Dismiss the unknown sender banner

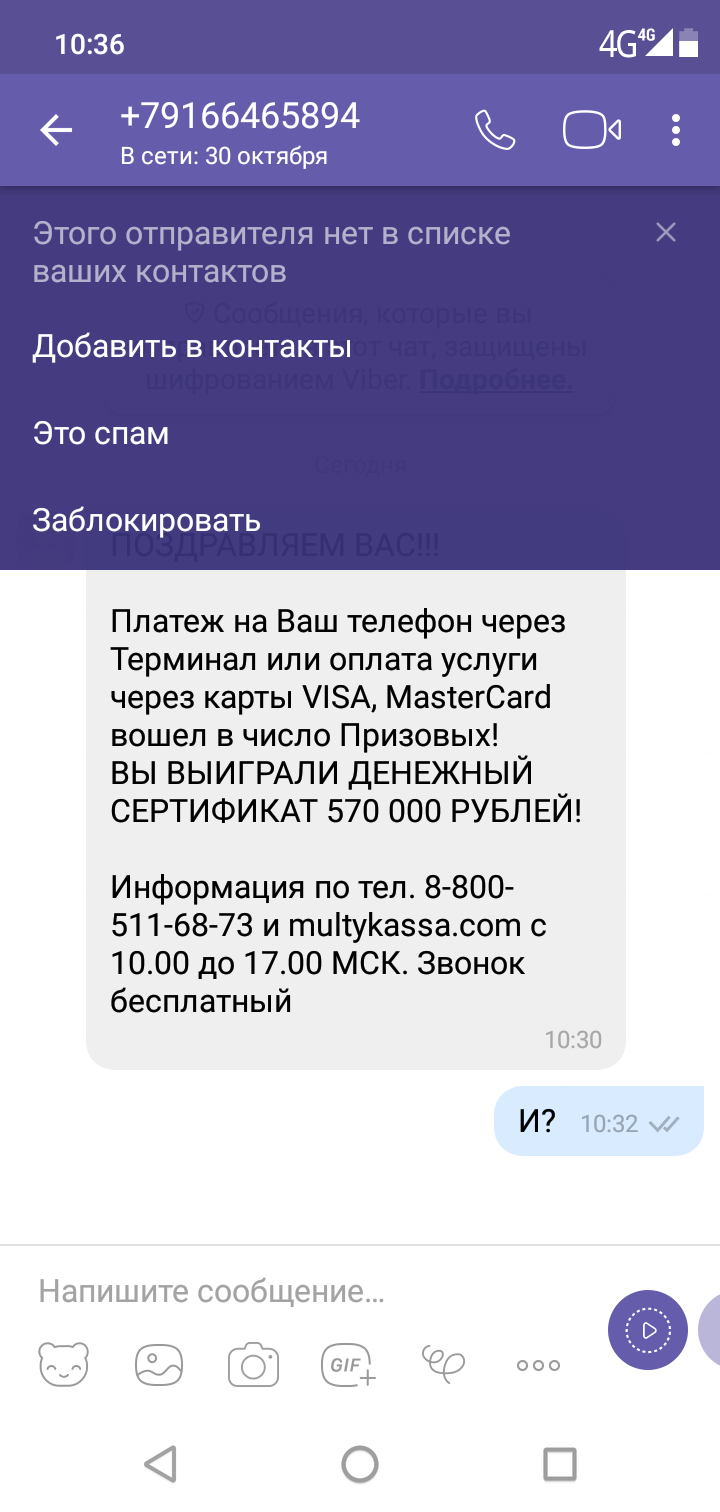click(666, 233)
